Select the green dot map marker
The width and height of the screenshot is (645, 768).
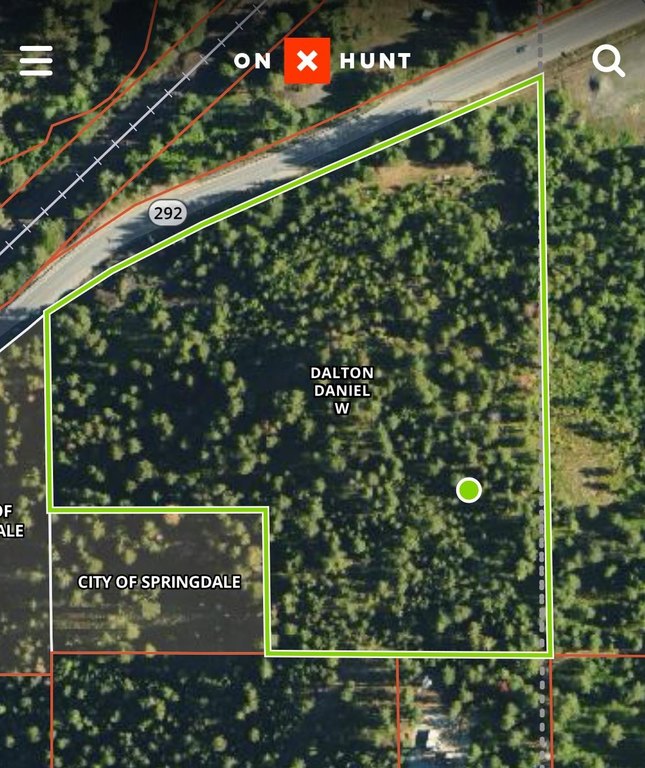coord(469,490)
